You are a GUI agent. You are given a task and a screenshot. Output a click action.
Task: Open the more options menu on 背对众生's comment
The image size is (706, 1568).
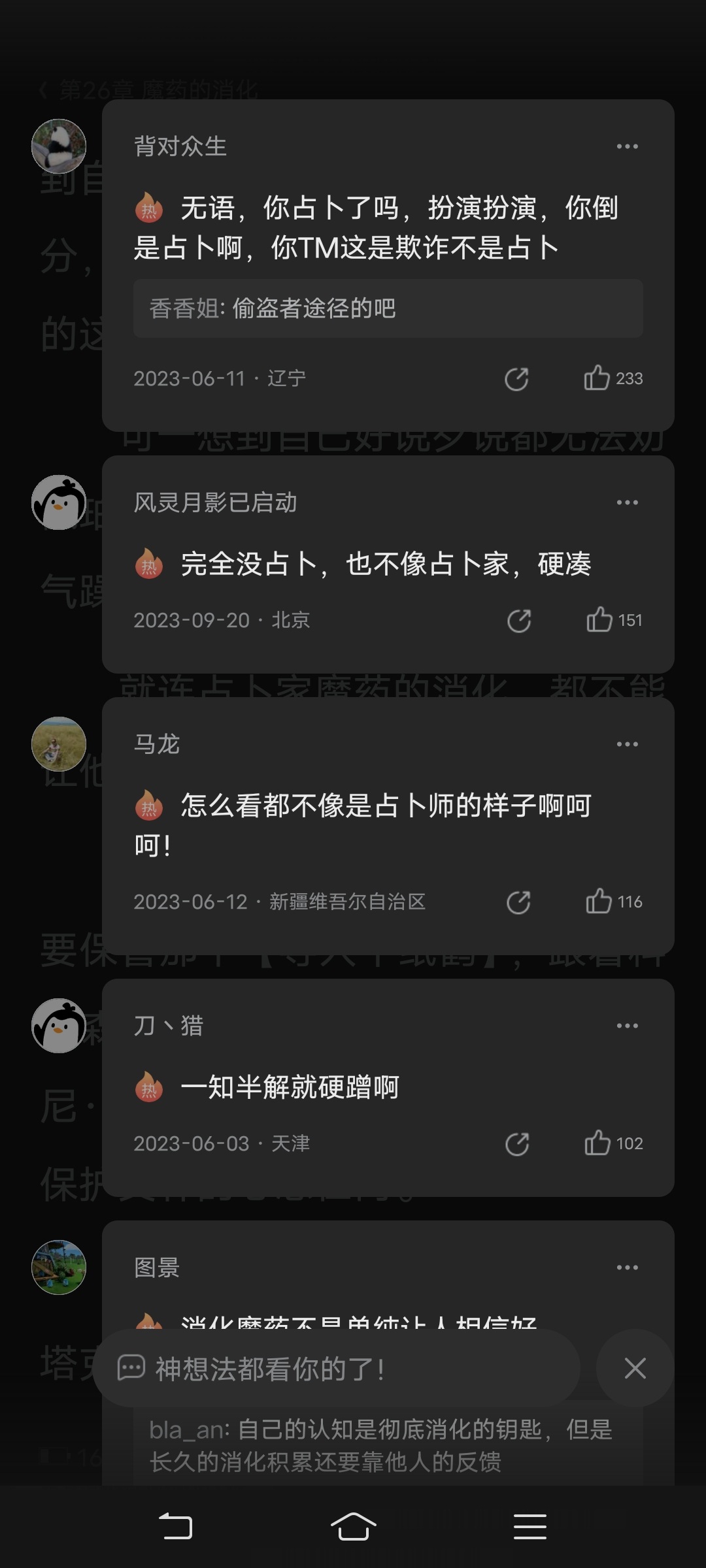627,146
